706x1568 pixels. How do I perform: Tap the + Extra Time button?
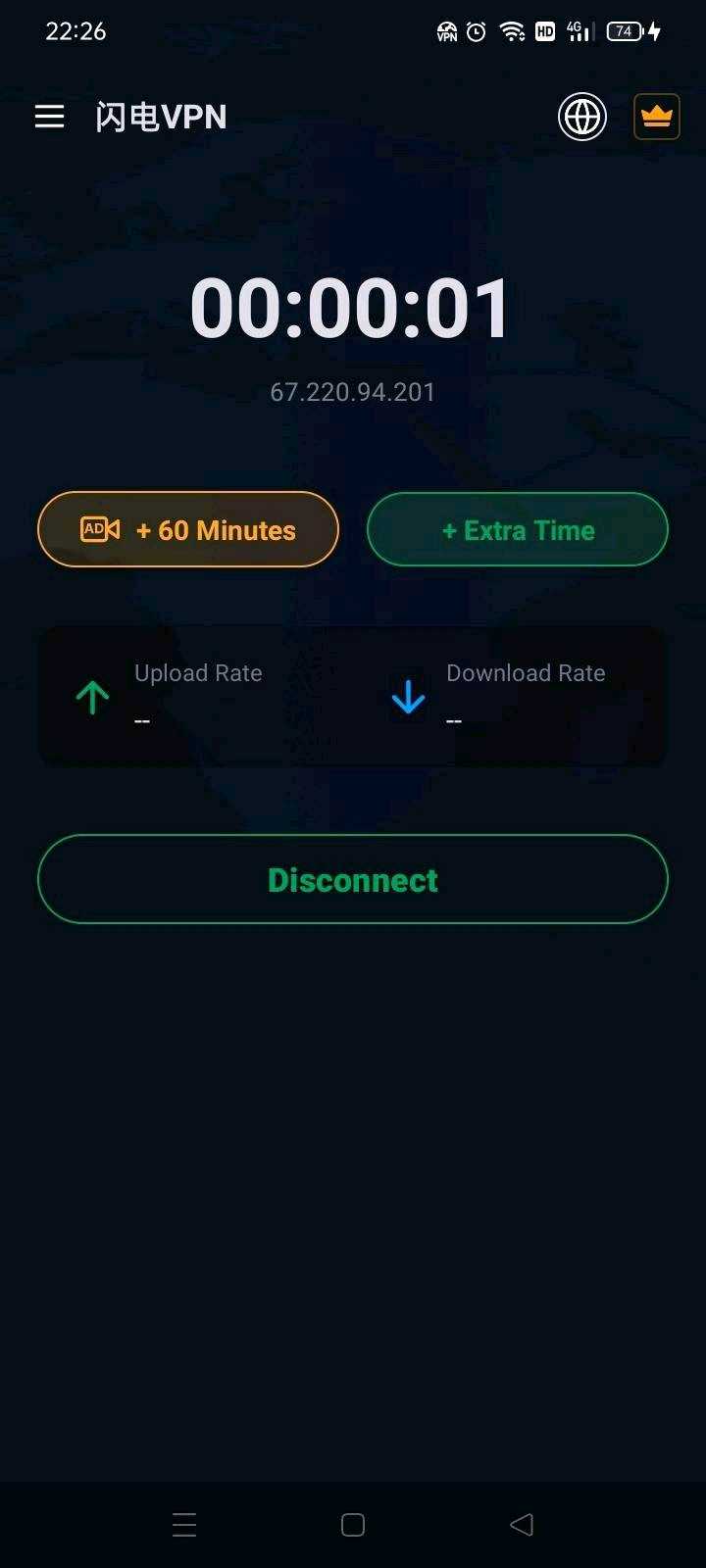[518, 530]
